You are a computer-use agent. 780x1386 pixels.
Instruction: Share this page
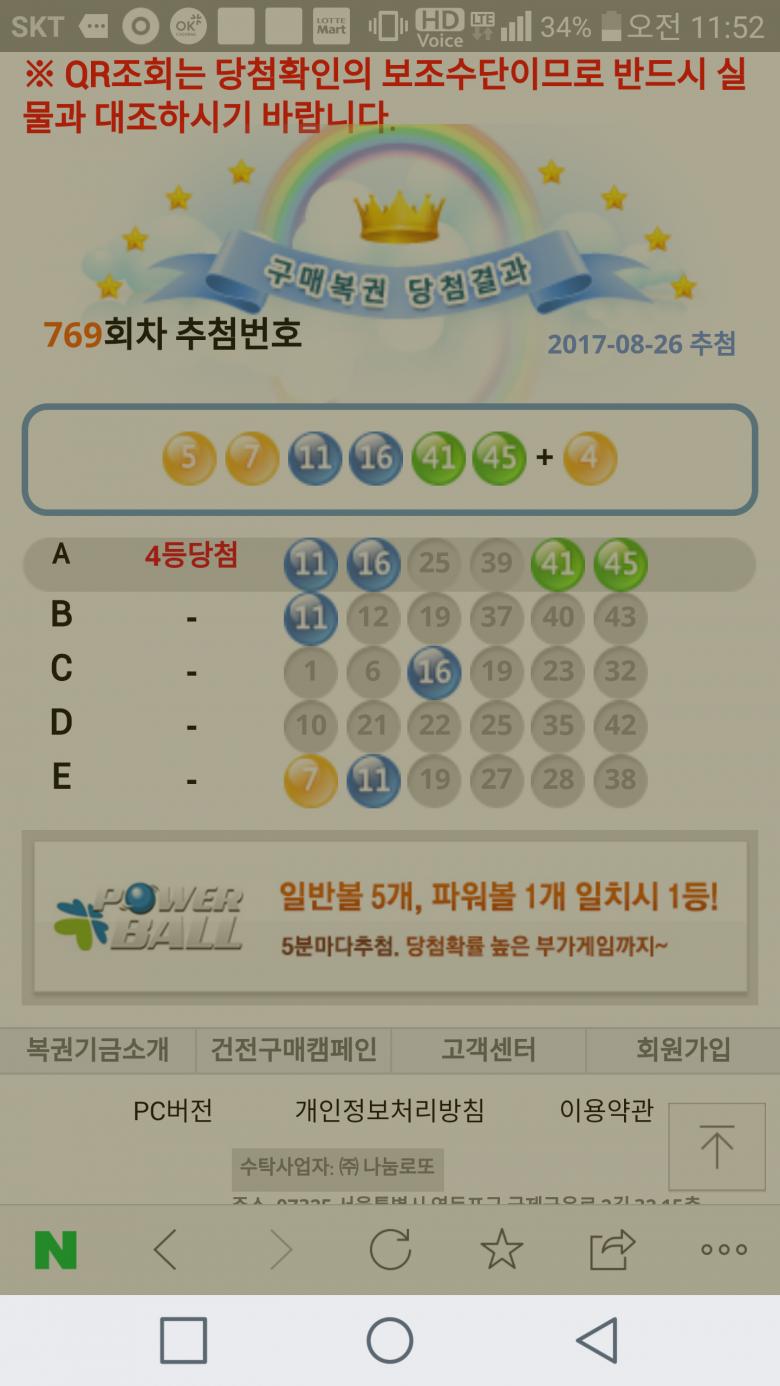(612, 1250)
